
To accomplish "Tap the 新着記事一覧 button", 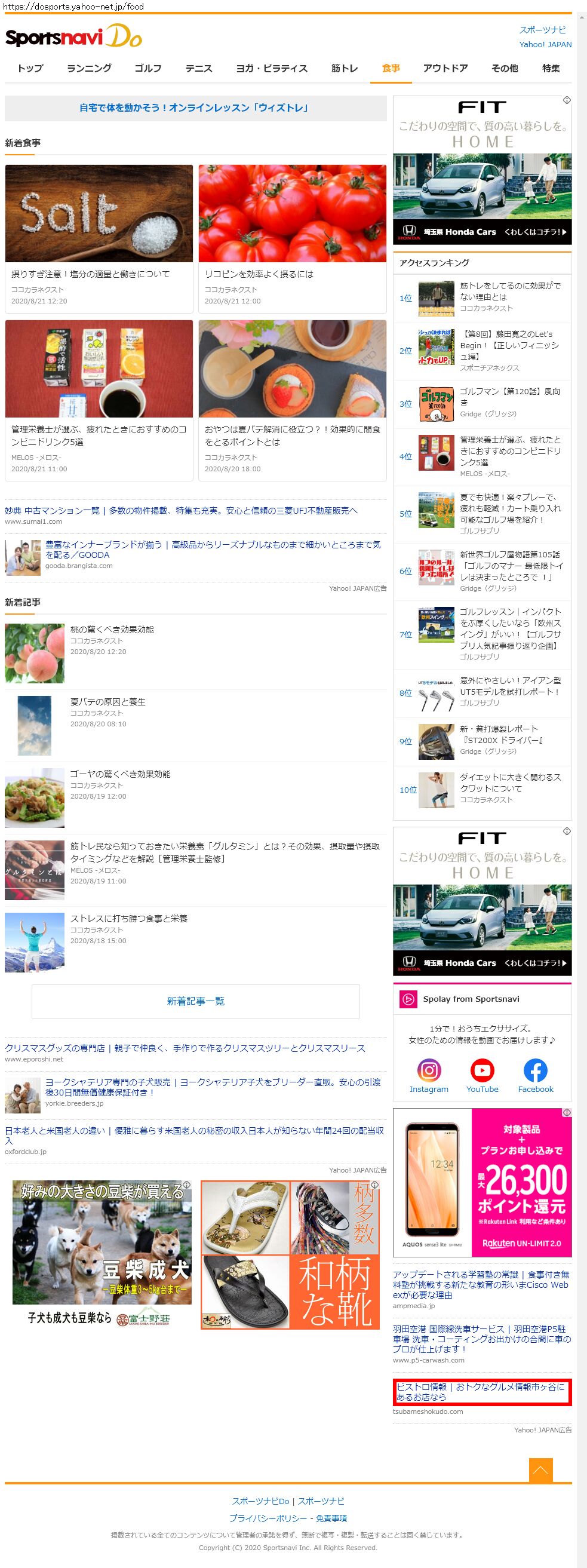I will (x=195, y=1001).
